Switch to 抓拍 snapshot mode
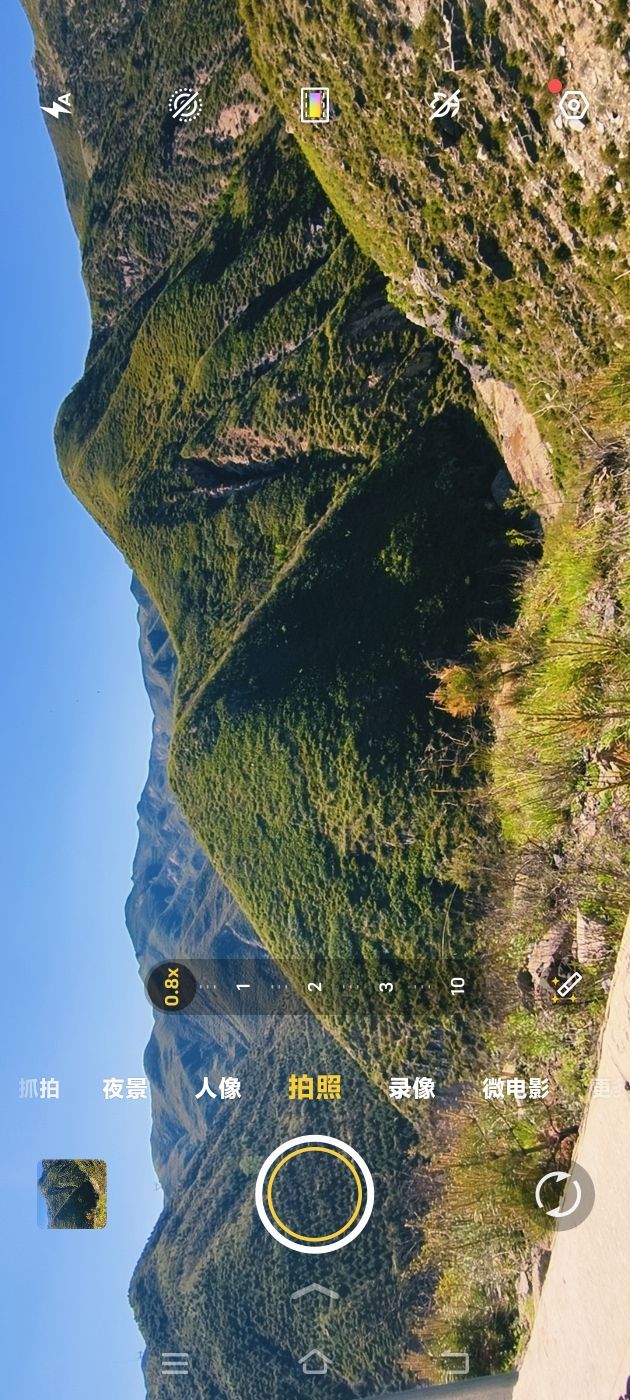The height and width of the screenshot is (1400, 630). 40,1088
